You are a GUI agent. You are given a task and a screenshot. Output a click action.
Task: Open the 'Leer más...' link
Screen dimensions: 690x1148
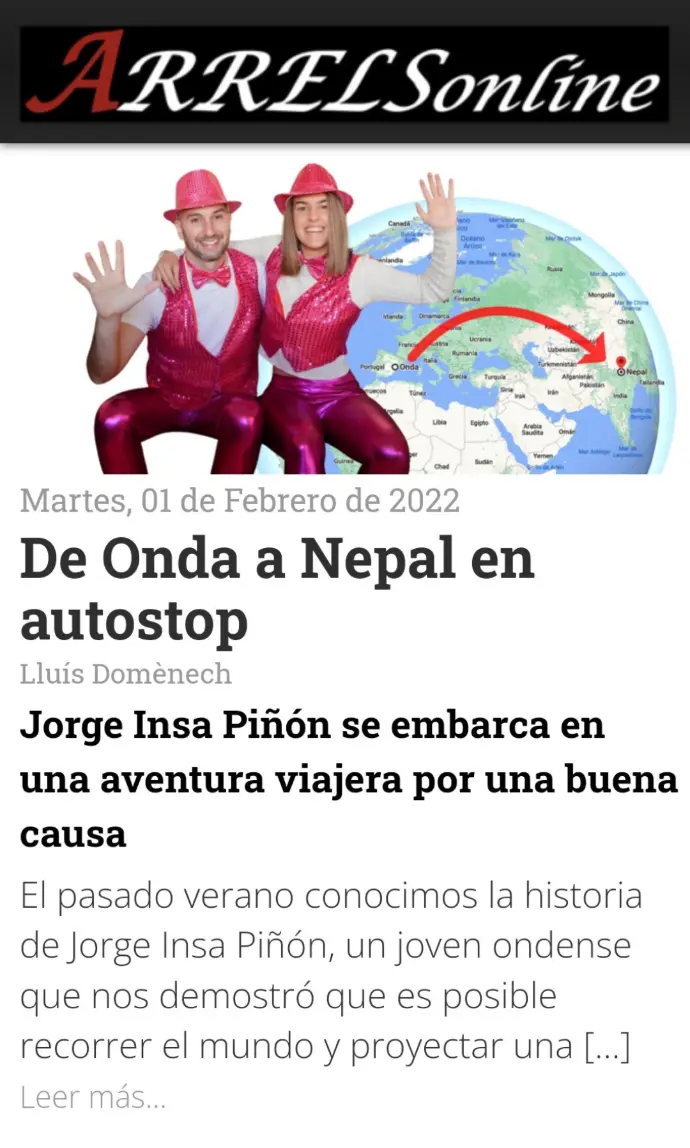tap(93, 1098)
